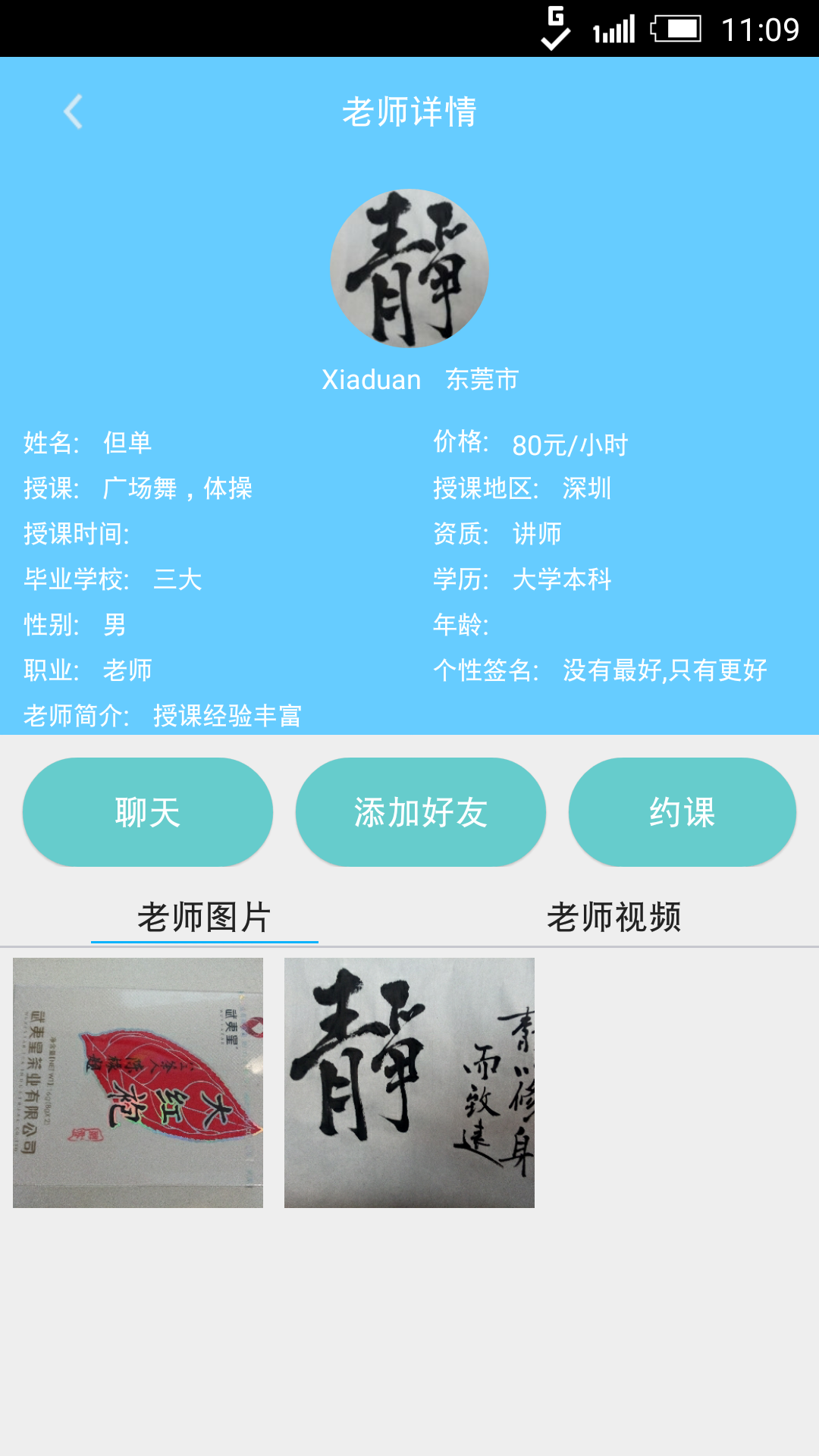
Task: Go back from the teacher details page
Action: (73, 112)
